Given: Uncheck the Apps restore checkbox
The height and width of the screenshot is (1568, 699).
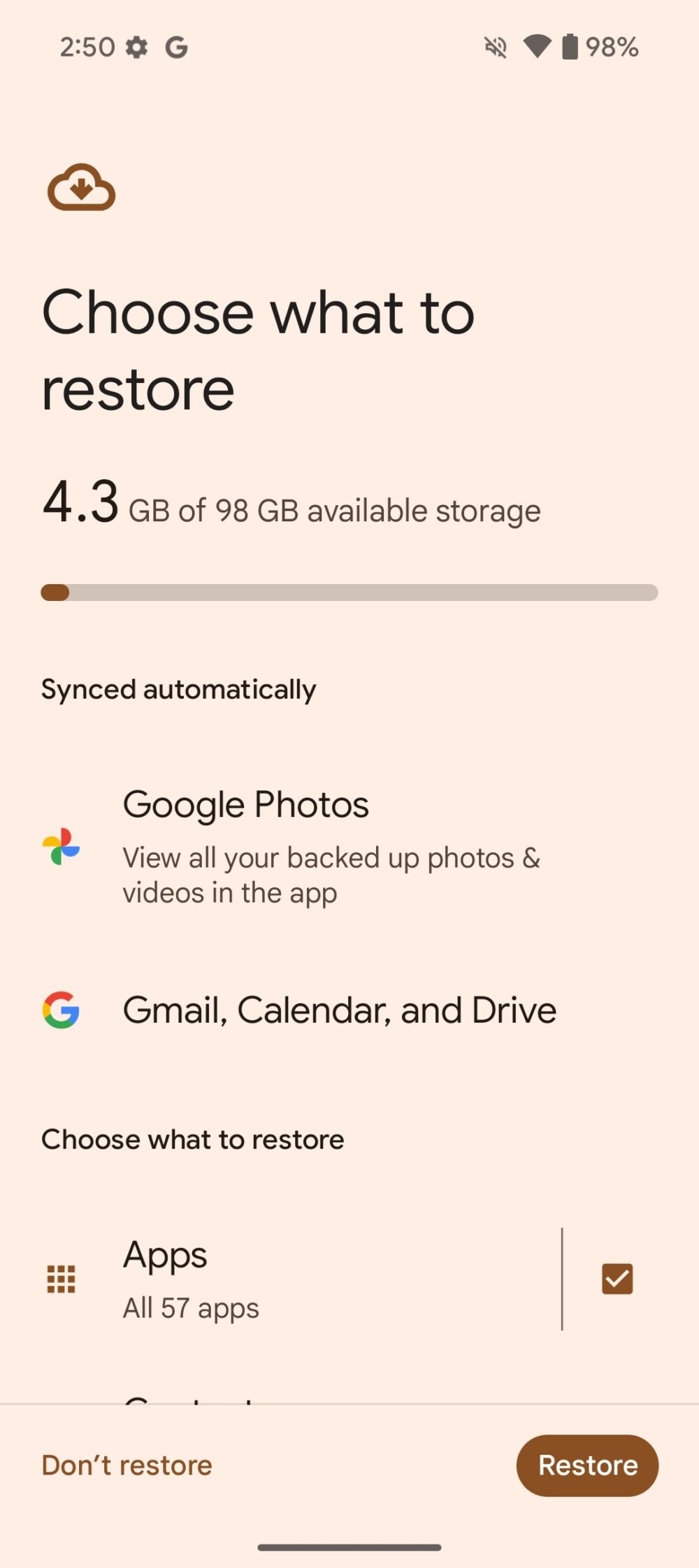Looking at the screenshot, I should [616, 1278].
